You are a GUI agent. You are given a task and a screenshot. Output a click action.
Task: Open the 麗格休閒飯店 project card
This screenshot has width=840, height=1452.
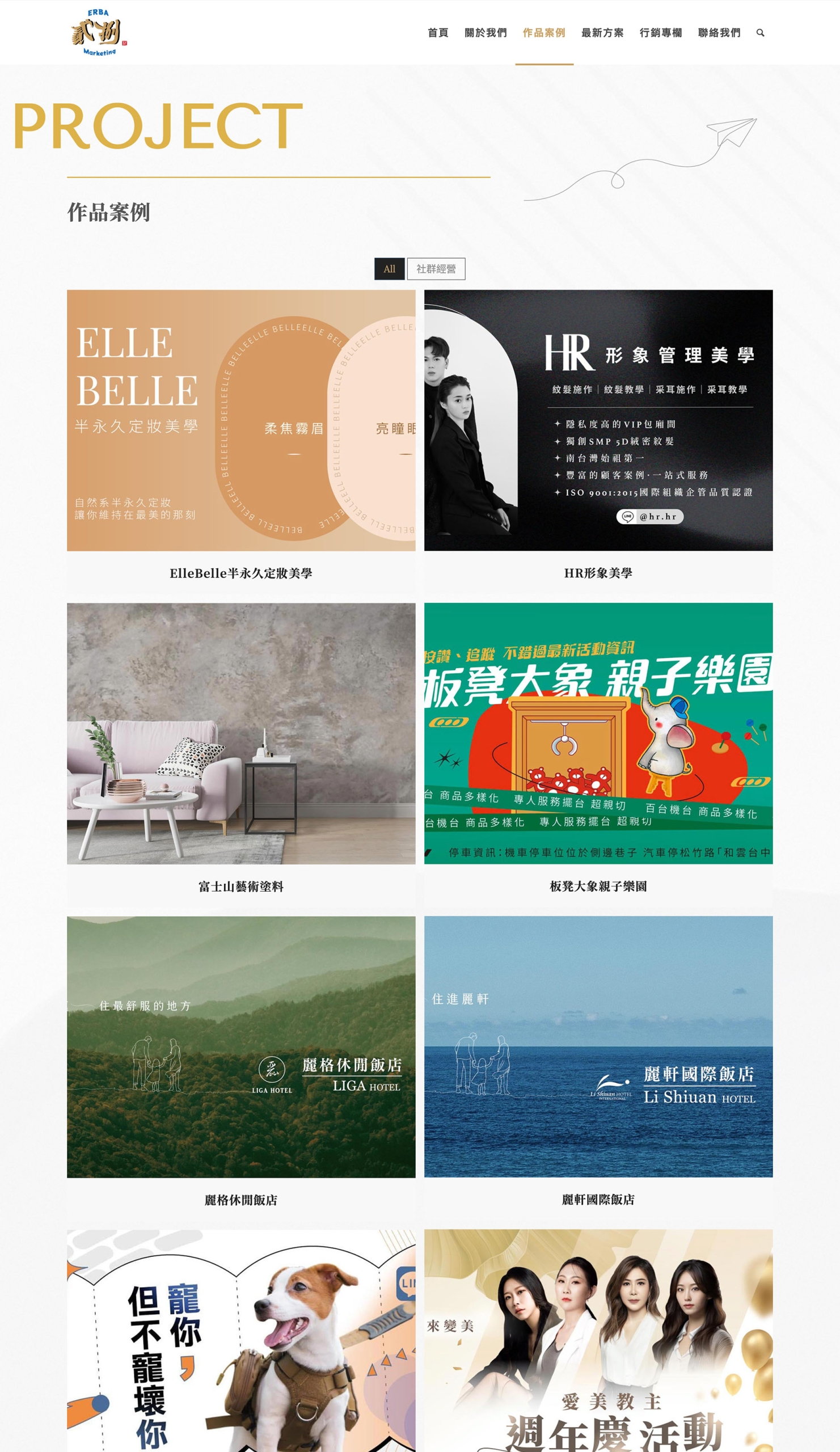click(x=241, y=1046)
